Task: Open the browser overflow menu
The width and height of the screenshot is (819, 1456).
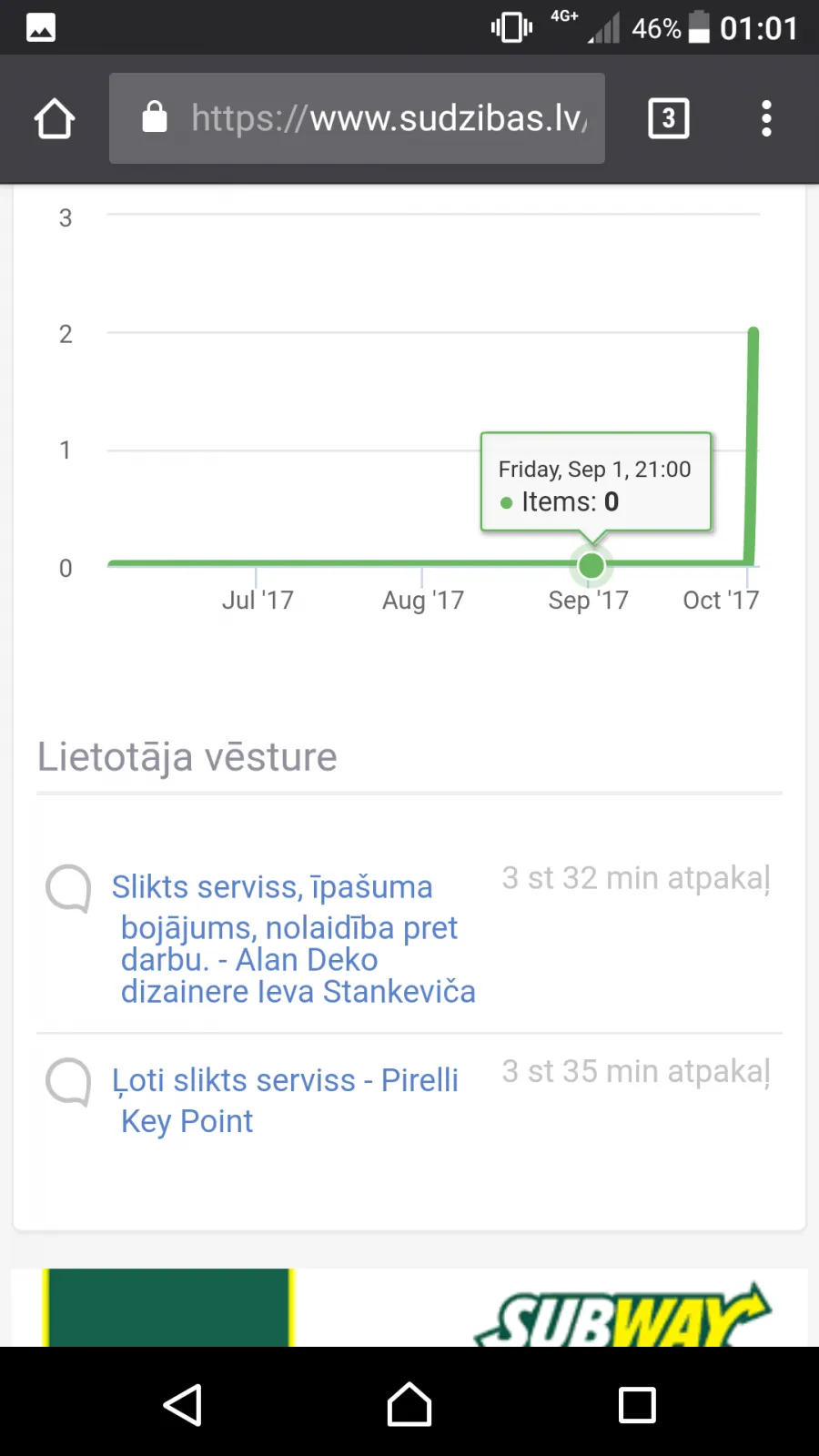Action: pos(766,118)
